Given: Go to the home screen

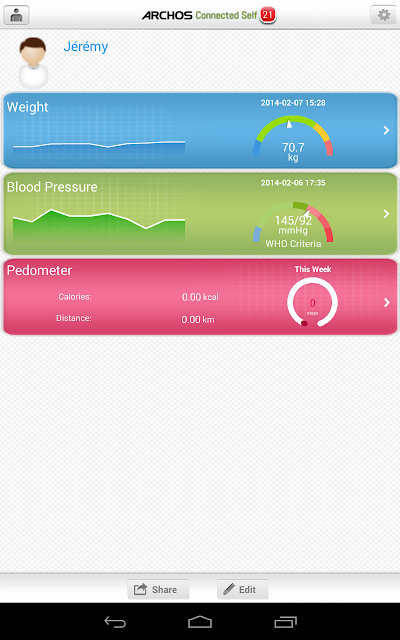Looking at the screenshot, I should [x=200, y=622].
